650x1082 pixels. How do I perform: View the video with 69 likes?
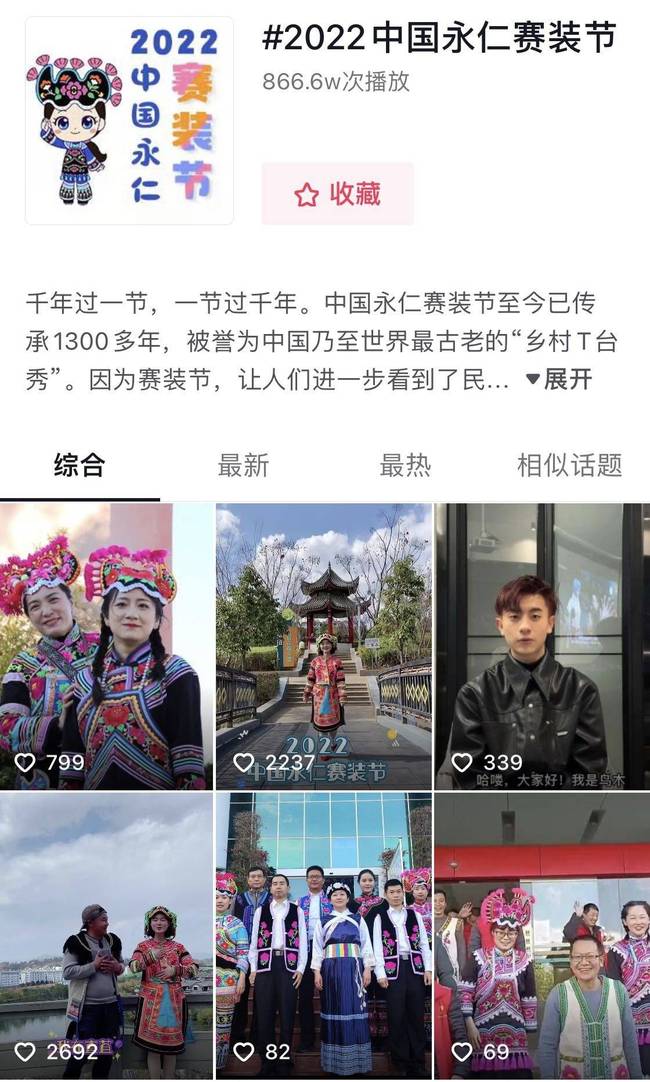click(x=542, y=935)
